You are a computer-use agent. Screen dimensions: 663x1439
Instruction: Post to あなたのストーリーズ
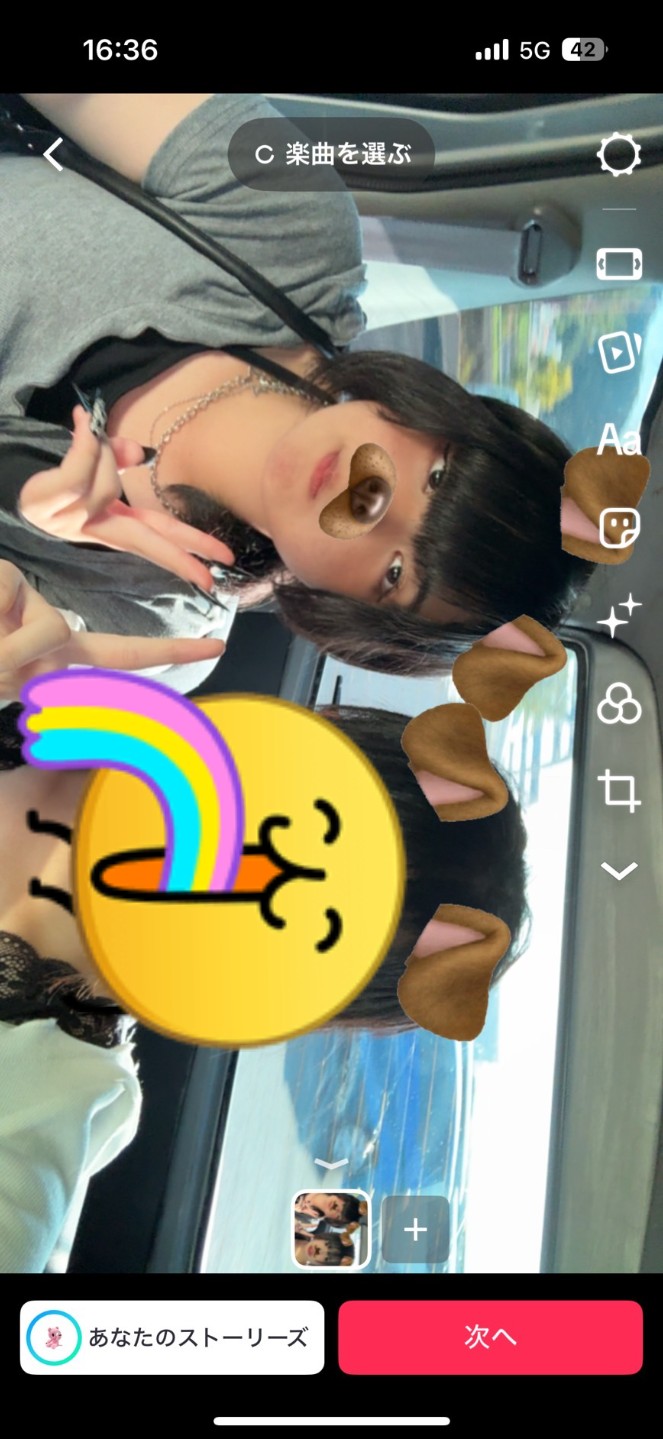pos(172,1338)
